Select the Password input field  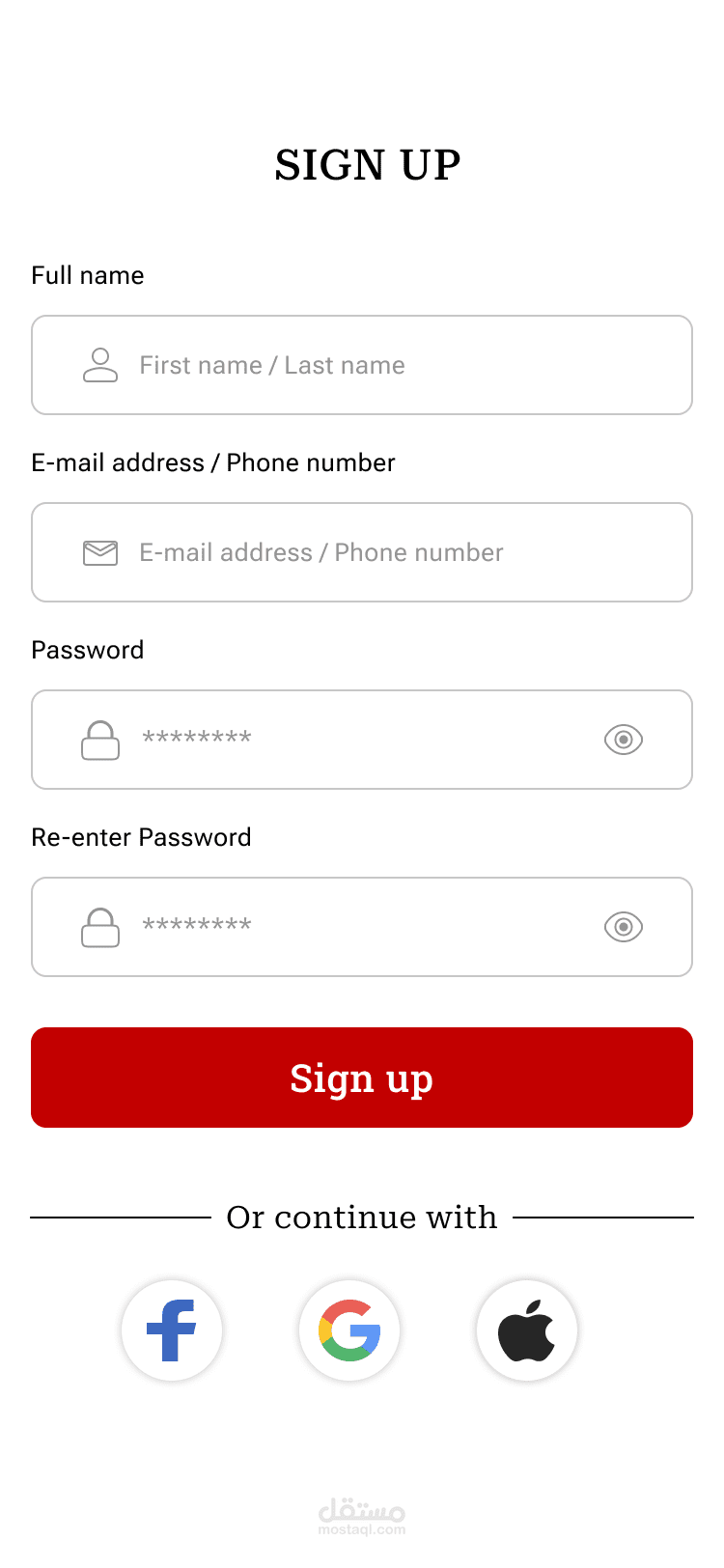(362, 740)
